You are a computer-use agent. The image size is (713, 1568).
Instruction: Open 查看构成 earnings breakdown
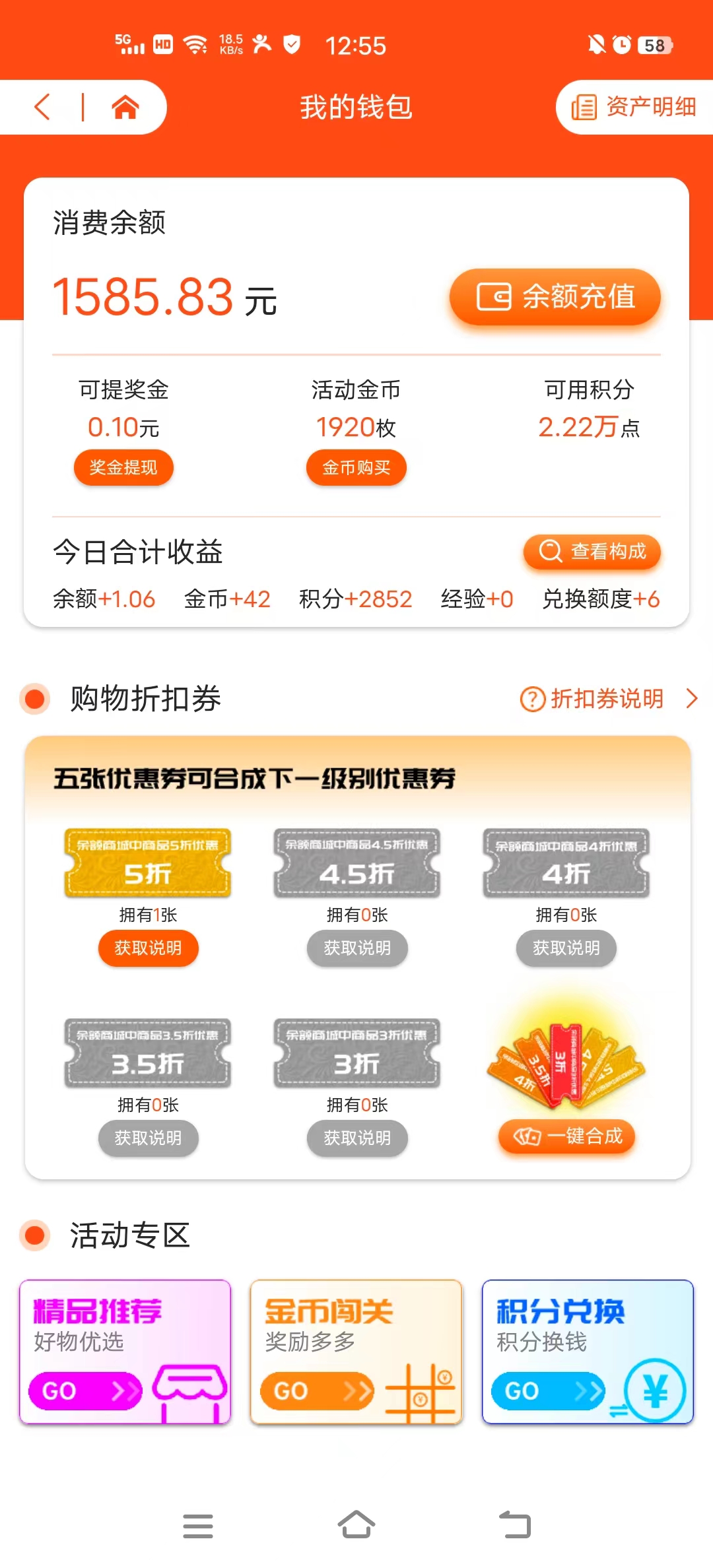(592, 551)
